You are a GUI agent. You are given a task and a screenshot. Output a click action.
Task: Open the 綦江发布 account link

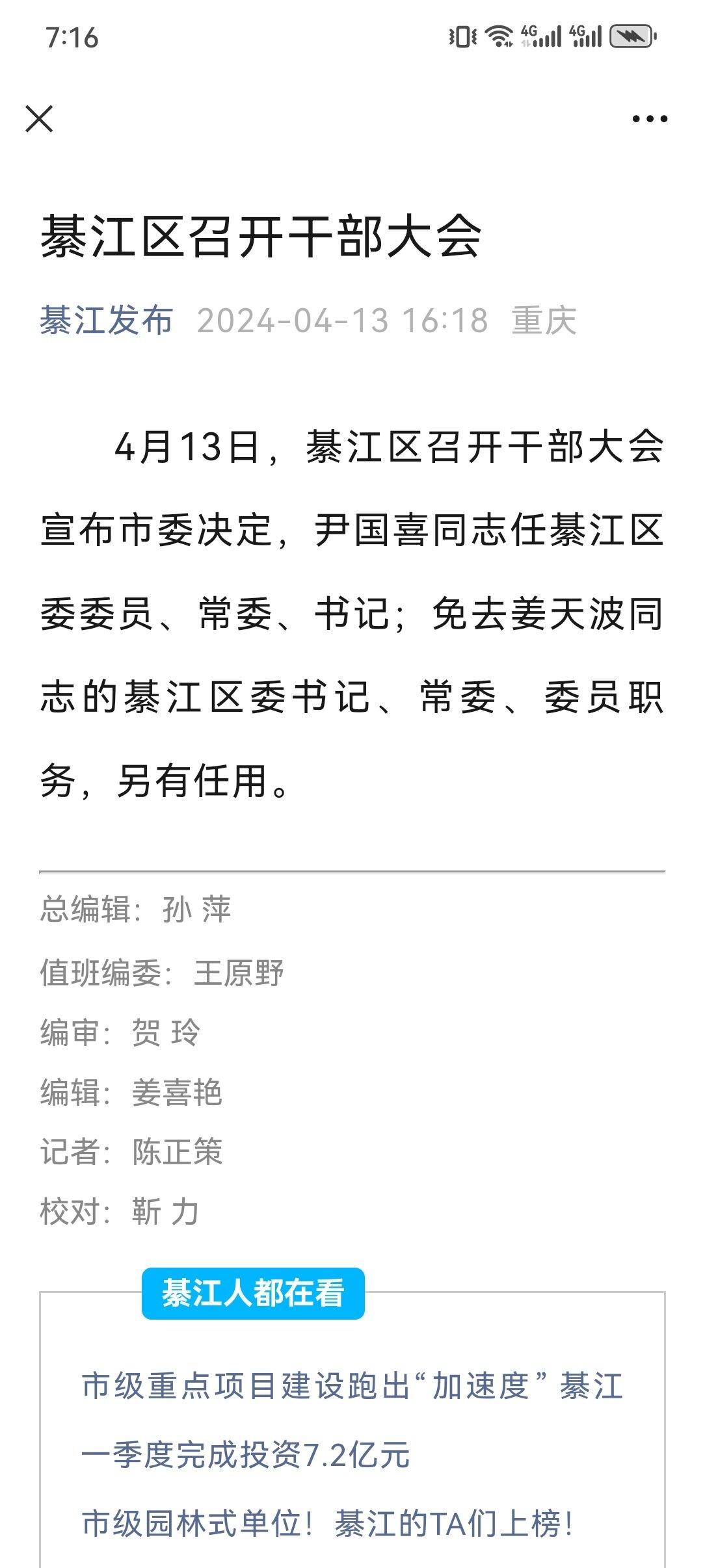pyautogui.click(x=107, y=320)
